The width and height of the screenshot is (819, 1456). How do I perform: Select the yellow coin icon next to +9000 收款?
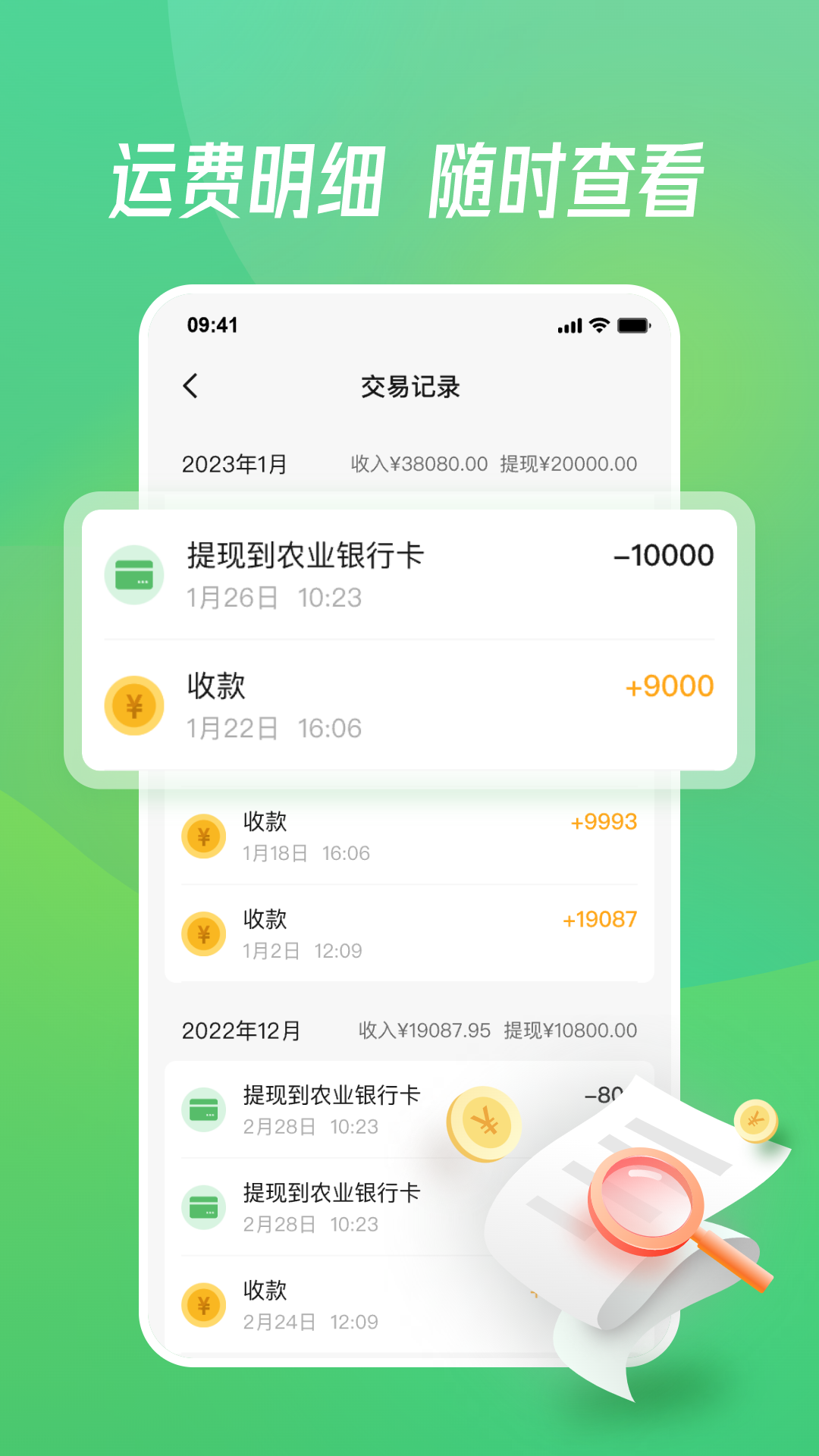[x=135, y=704]
